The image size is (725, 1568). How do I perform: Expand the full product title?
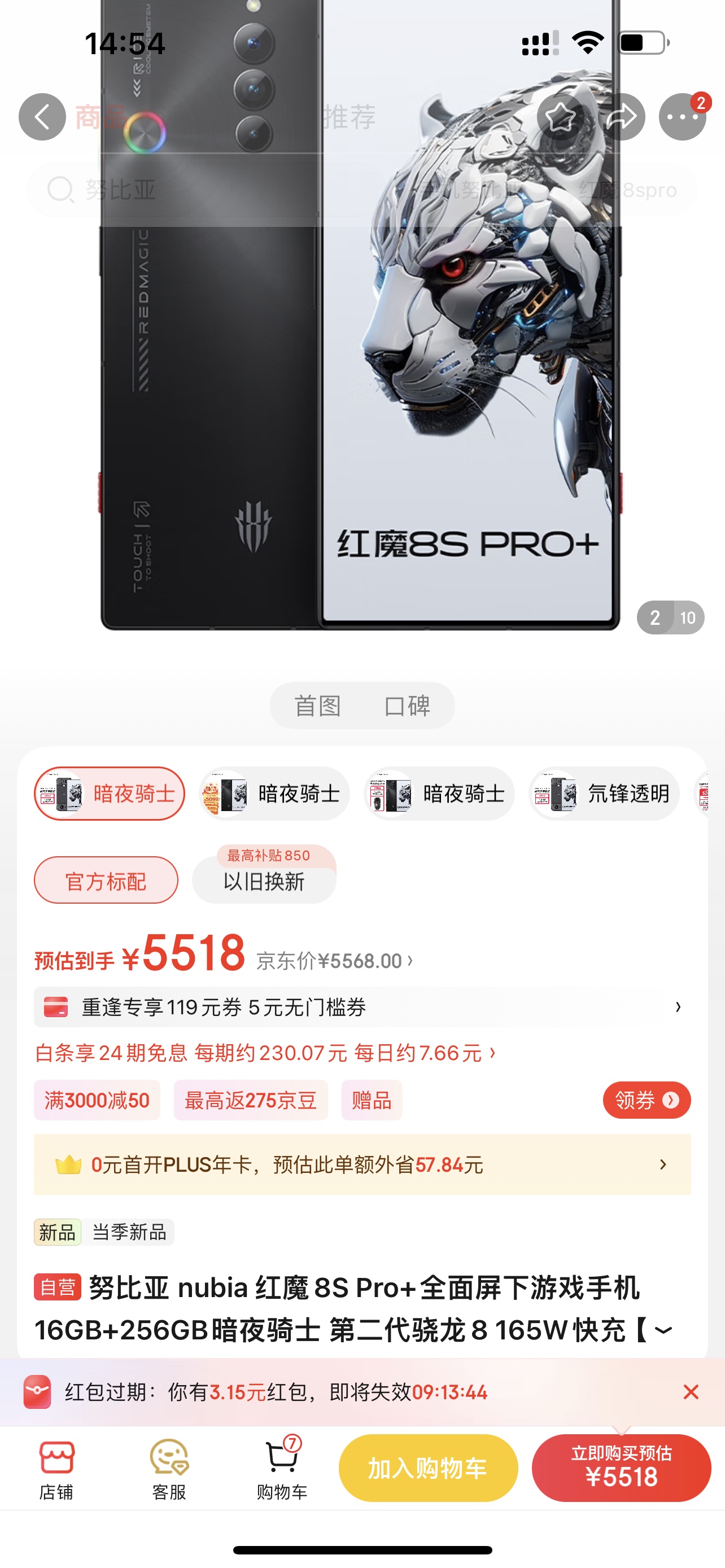click(x=663, y=1330)
